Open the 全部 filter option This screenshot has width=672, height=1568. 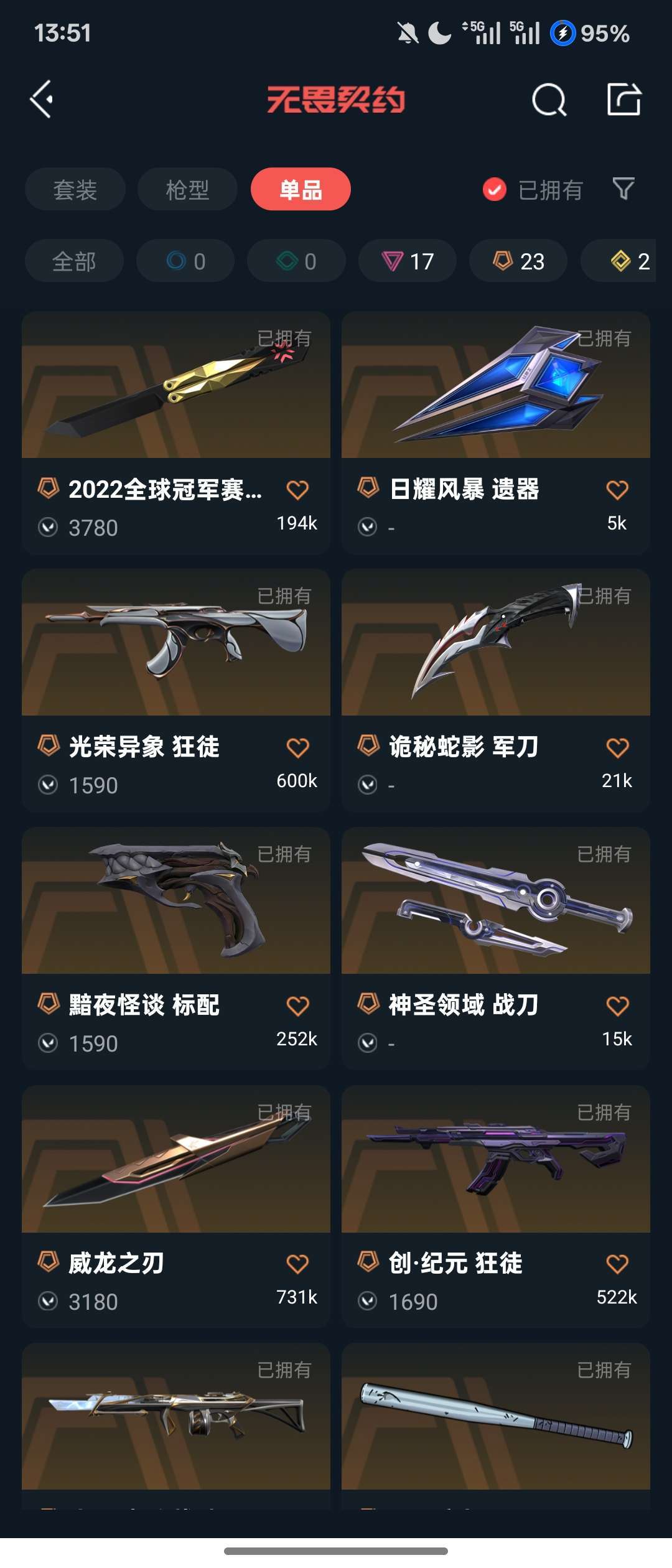(x=75, y=261)
